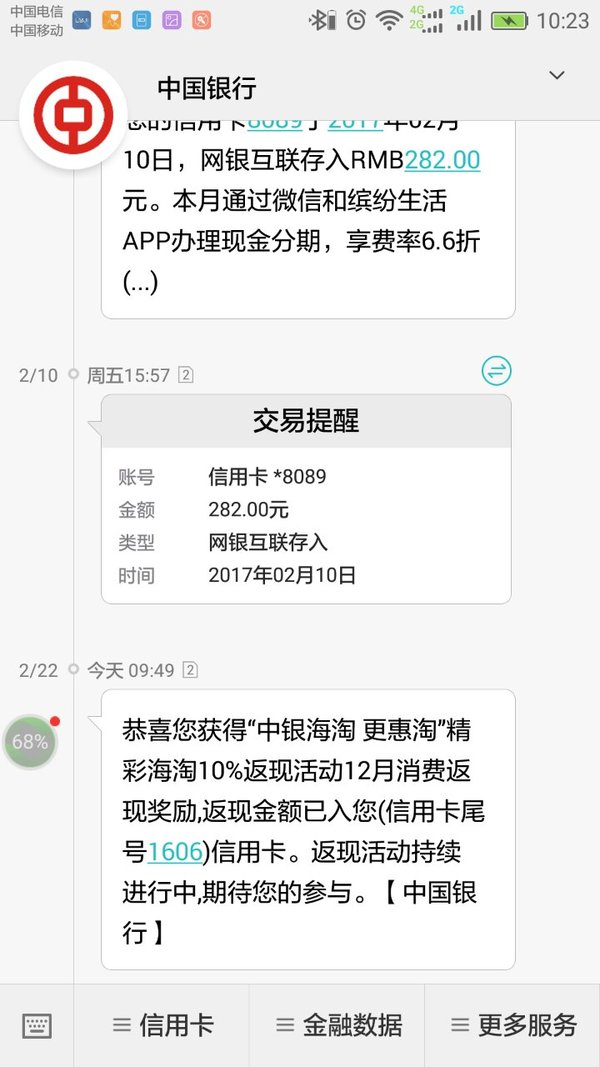Open the 交易提醒 transaction card
Image resolution: width=600 pixels, height=1067 pixels.
pyautogui.click(x=306, y=499)
